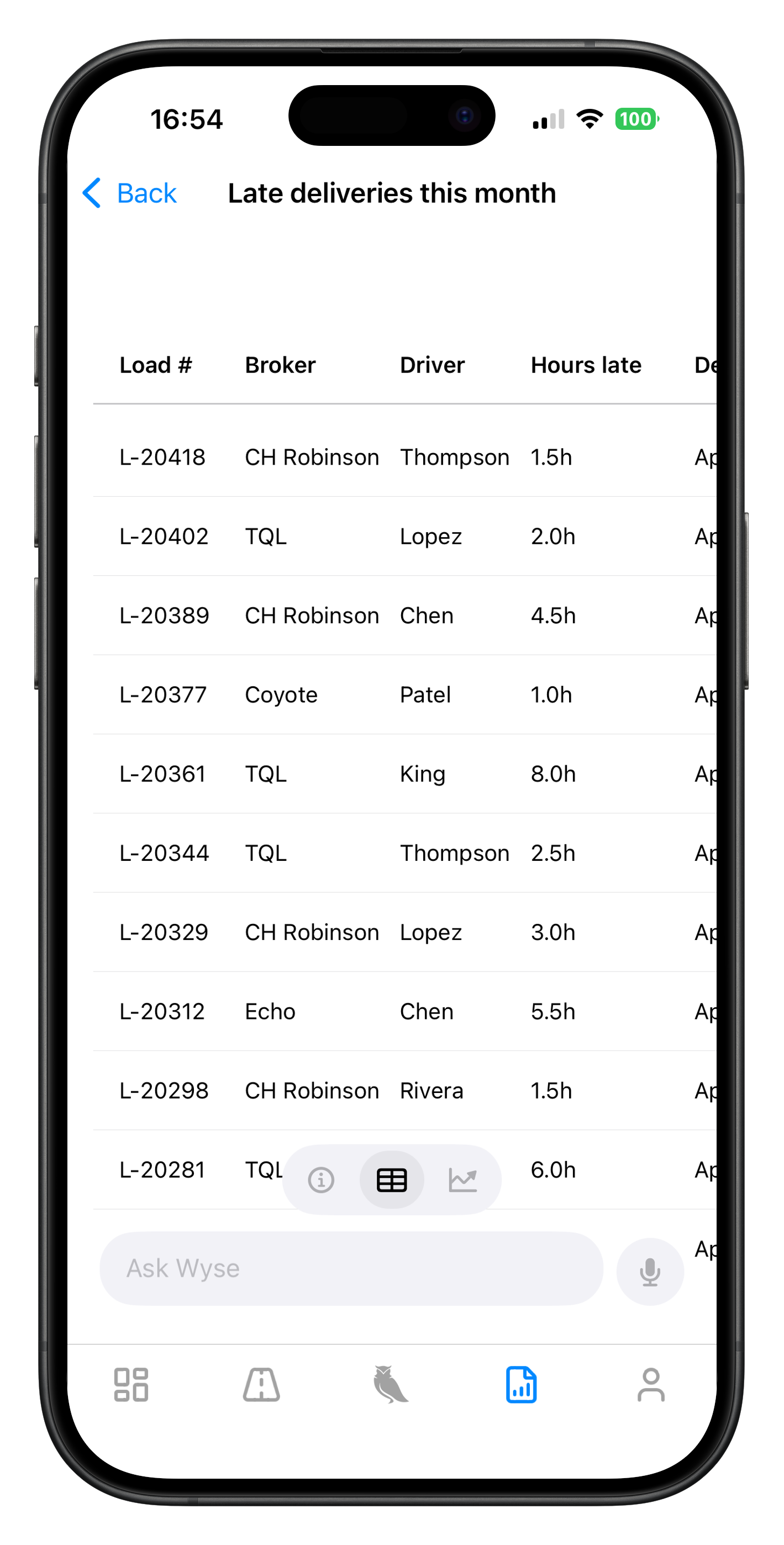Go back to the previous screen

[x=130, y=193]
